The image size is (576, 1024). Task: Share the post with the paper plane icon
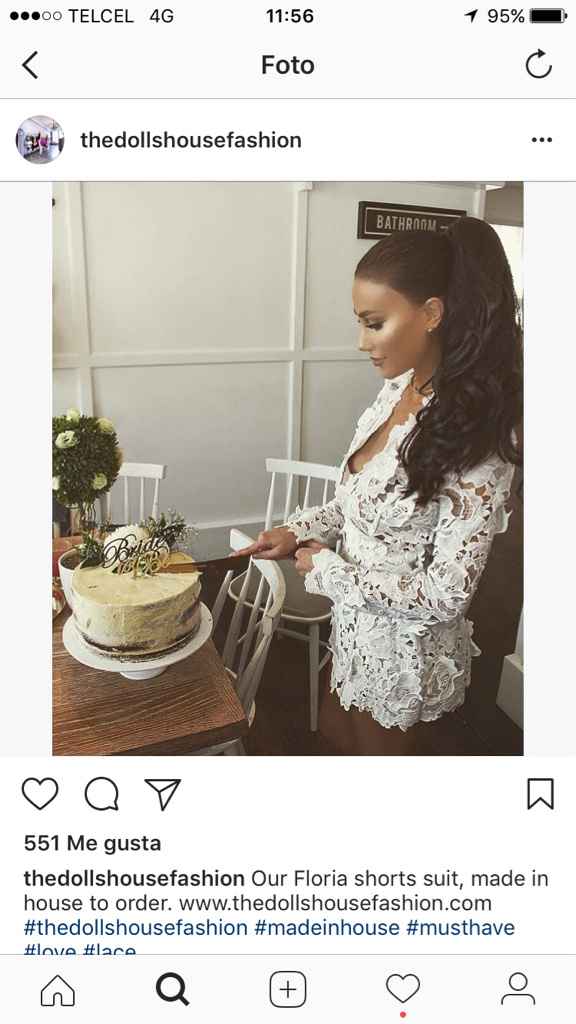(x=163, y=794)
